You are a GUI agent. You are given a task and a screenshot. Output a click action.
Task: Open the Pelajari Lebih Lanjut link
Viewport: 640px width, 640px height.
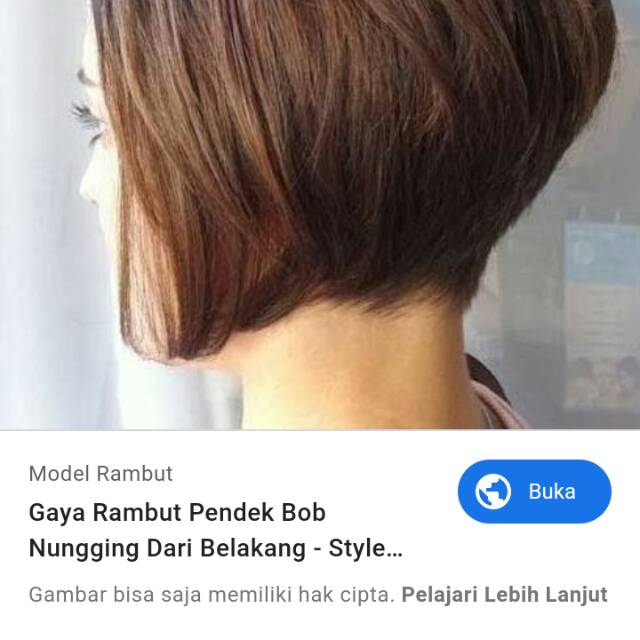point(504,594)
